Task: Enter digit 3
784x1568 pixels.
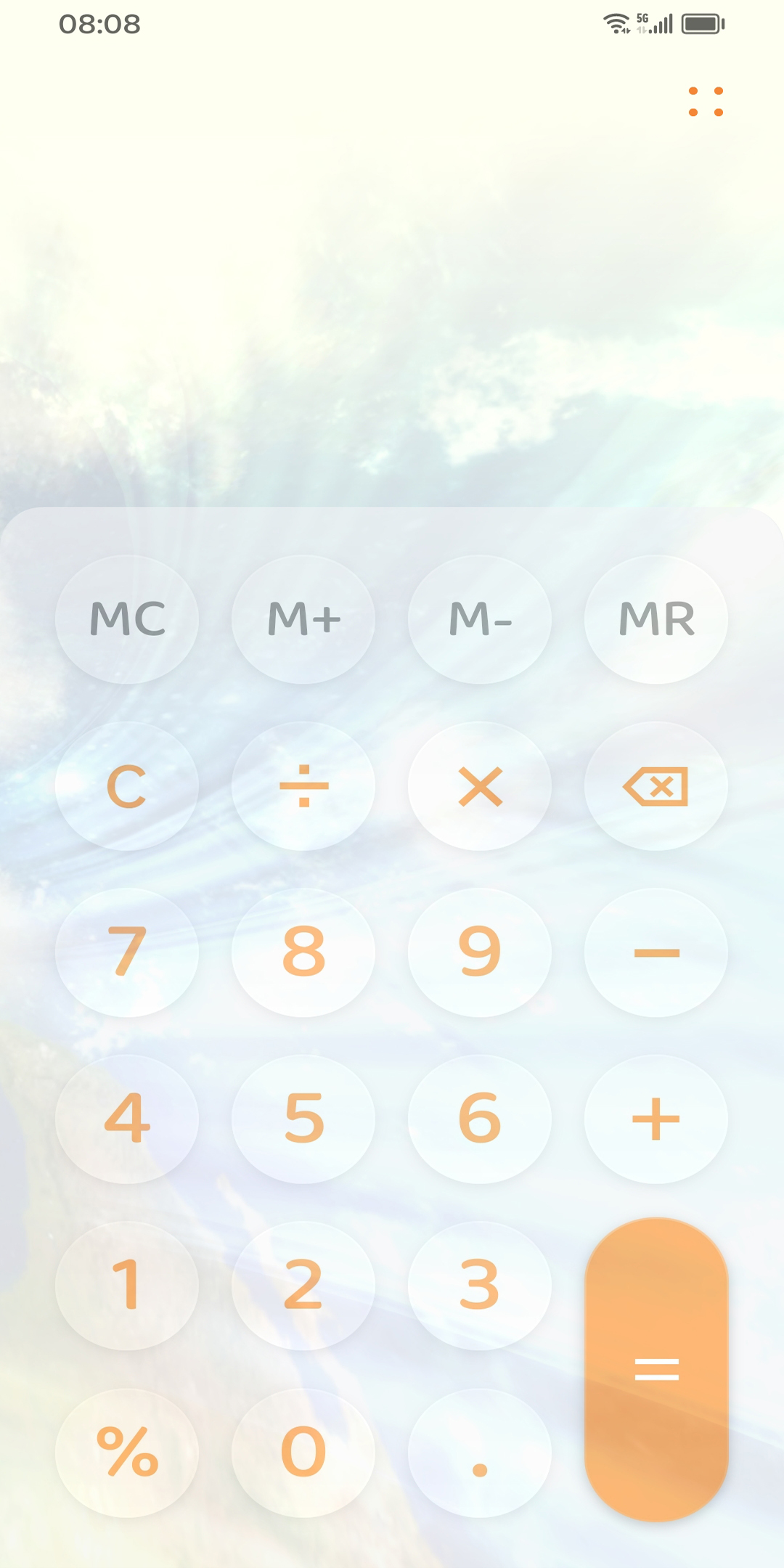Action: click(x=480, y=1286)
